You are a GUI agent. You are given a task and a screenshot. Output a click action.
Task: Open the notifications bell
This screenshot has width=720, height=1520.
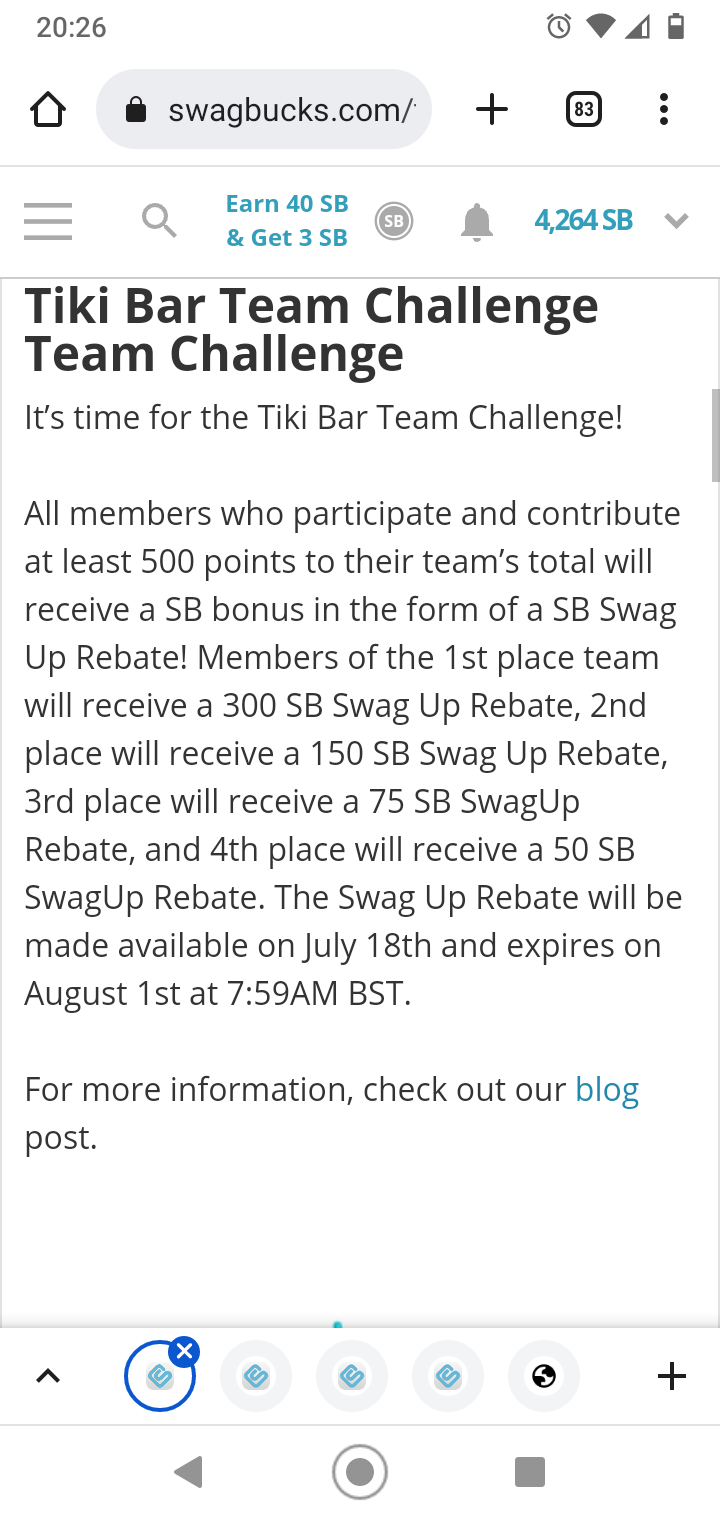click(477, 221)
